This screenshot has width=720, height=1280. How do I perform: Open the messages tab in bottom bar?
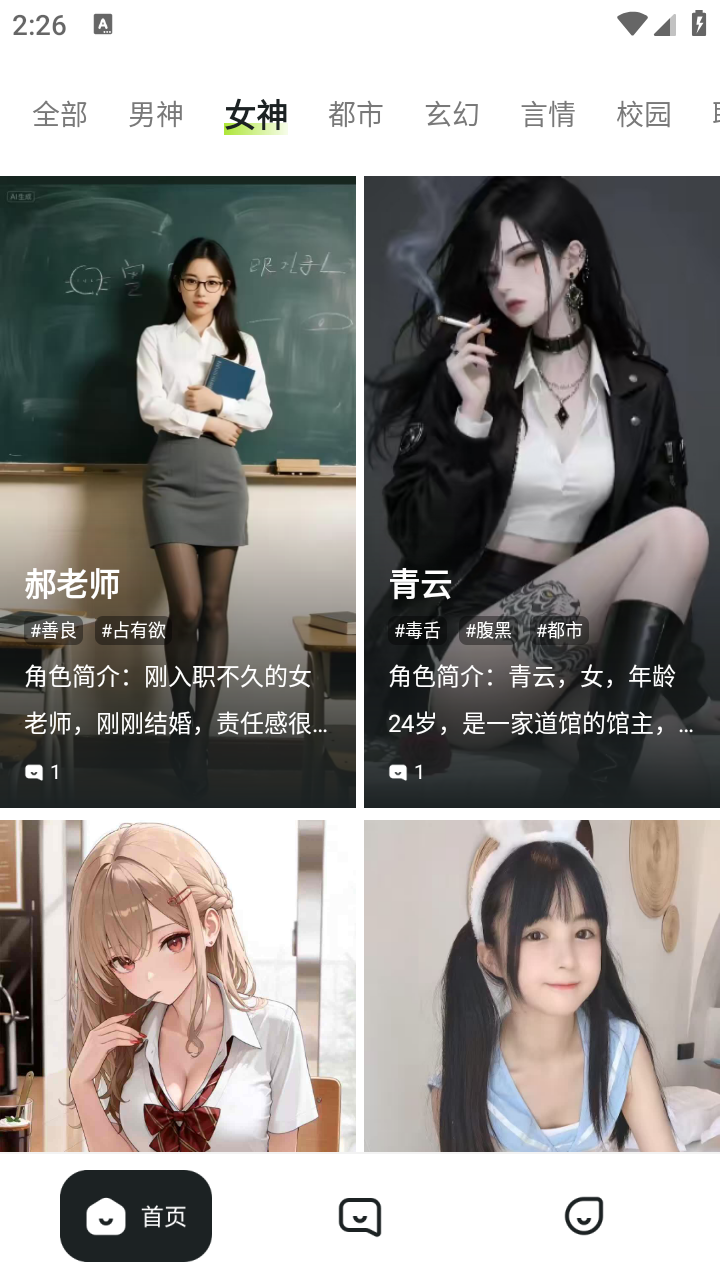click(360, 1216)
